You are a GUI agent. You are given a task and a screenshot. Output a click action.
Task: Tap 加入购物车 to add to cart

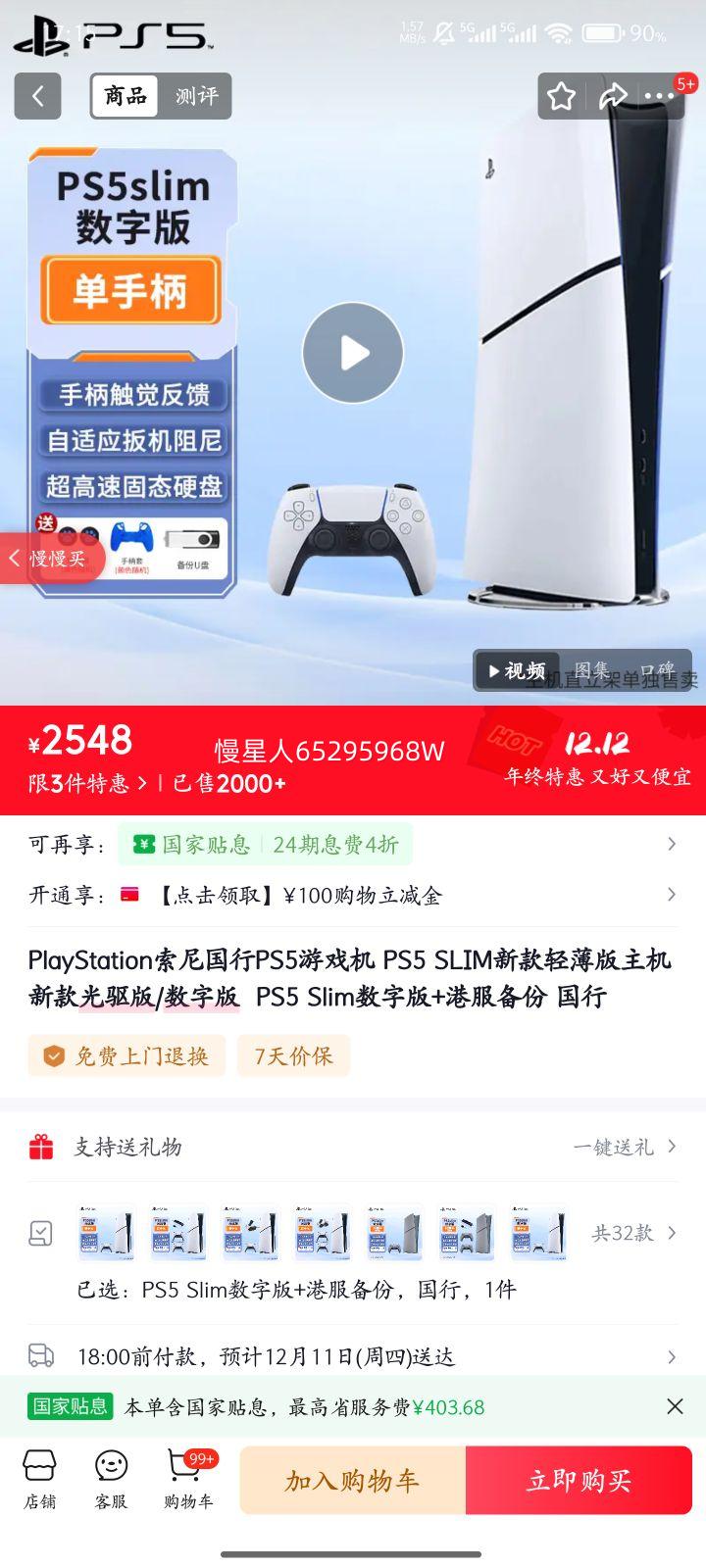coord(350,1480)
